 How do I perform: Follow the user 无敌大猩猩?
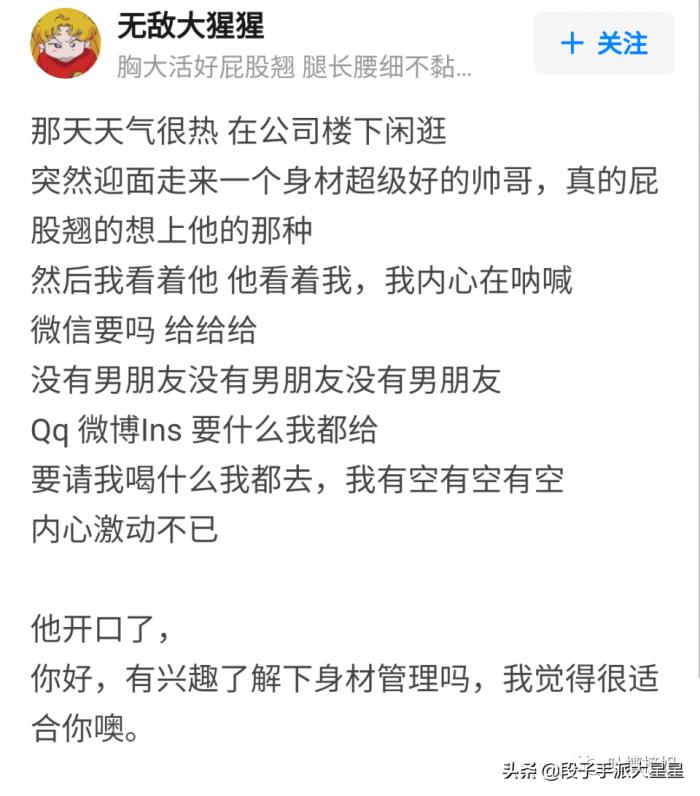(604, 43)
